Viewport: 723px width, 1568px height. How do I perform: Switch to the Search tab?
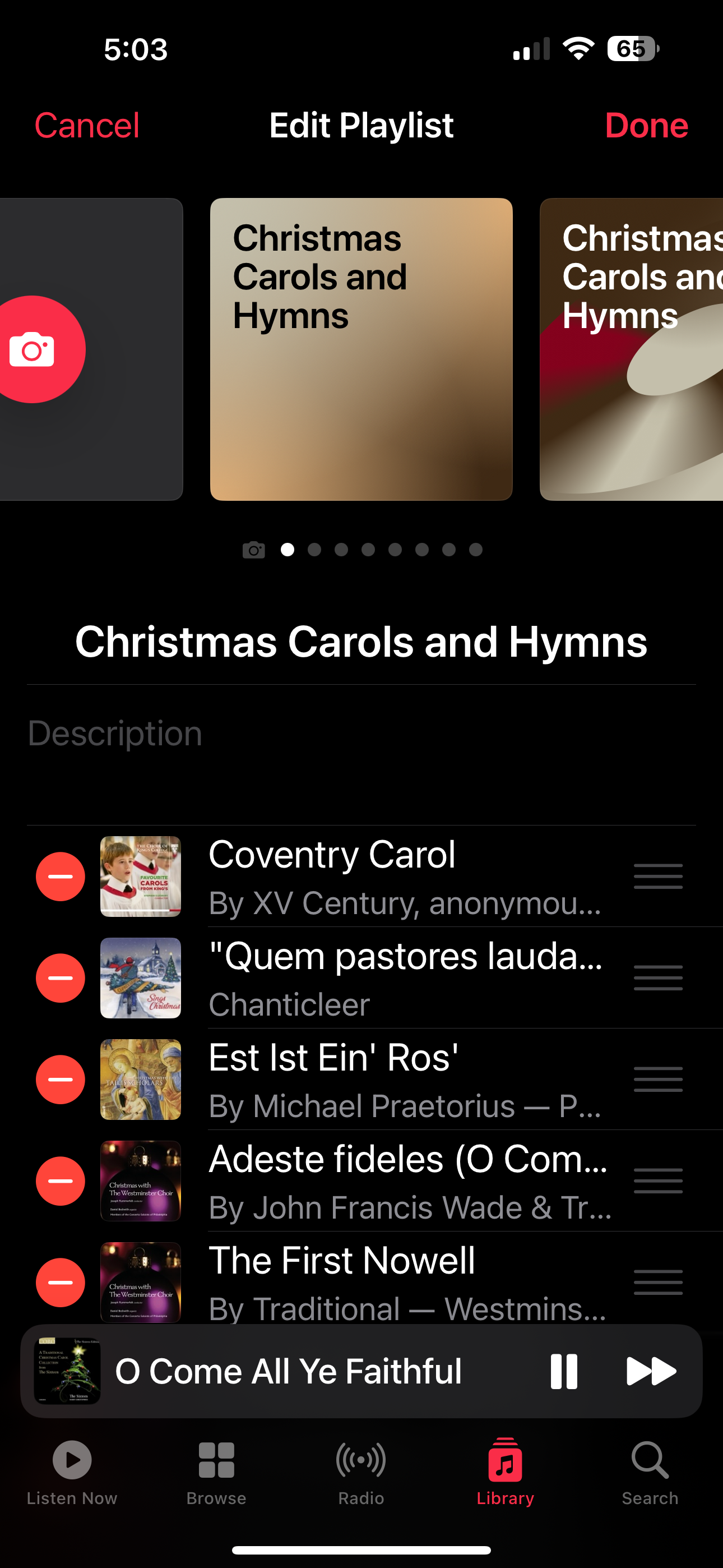(650, 1472)
